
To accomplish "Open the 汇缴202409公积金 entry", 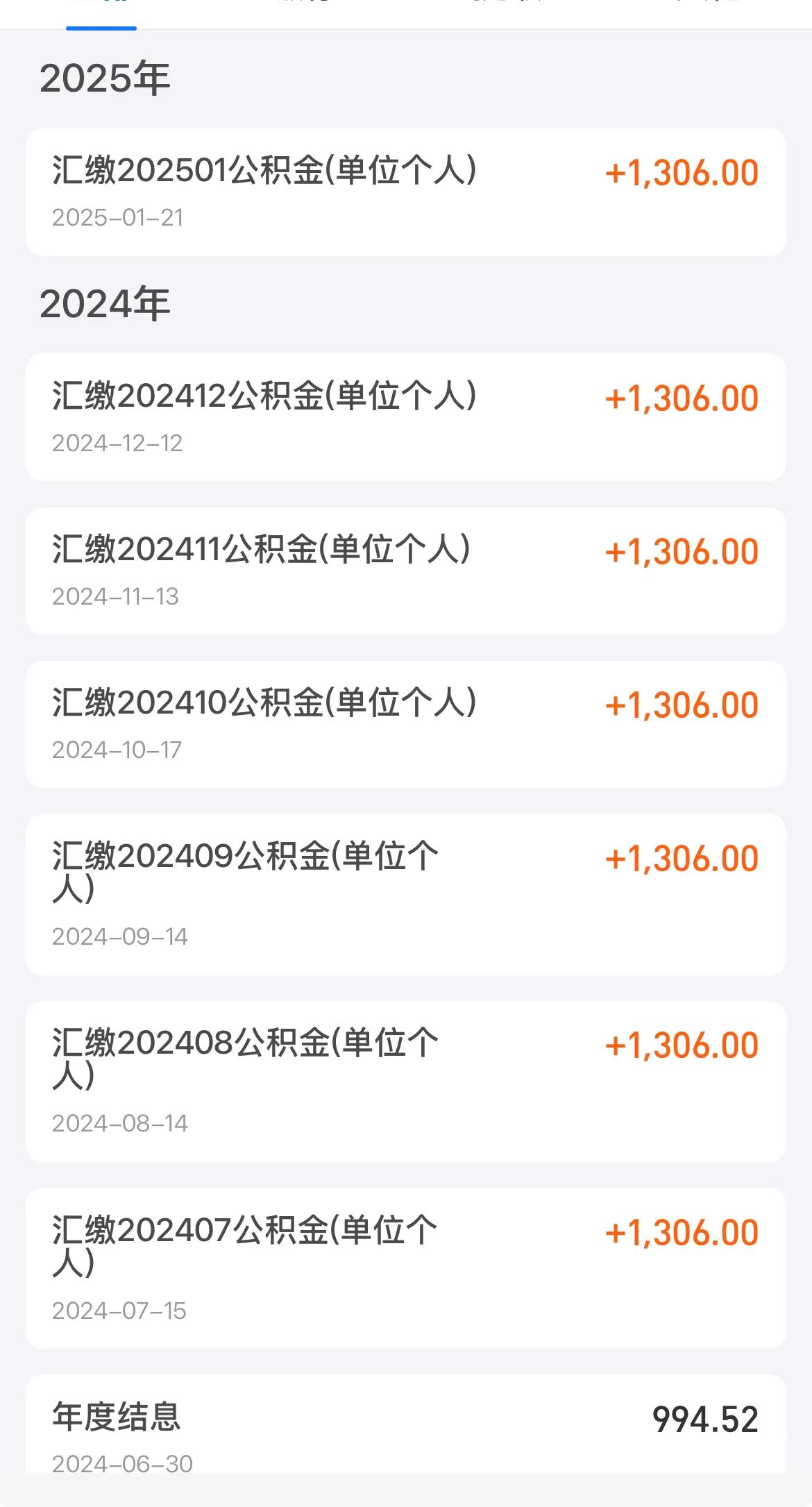I will pos(406,894).
